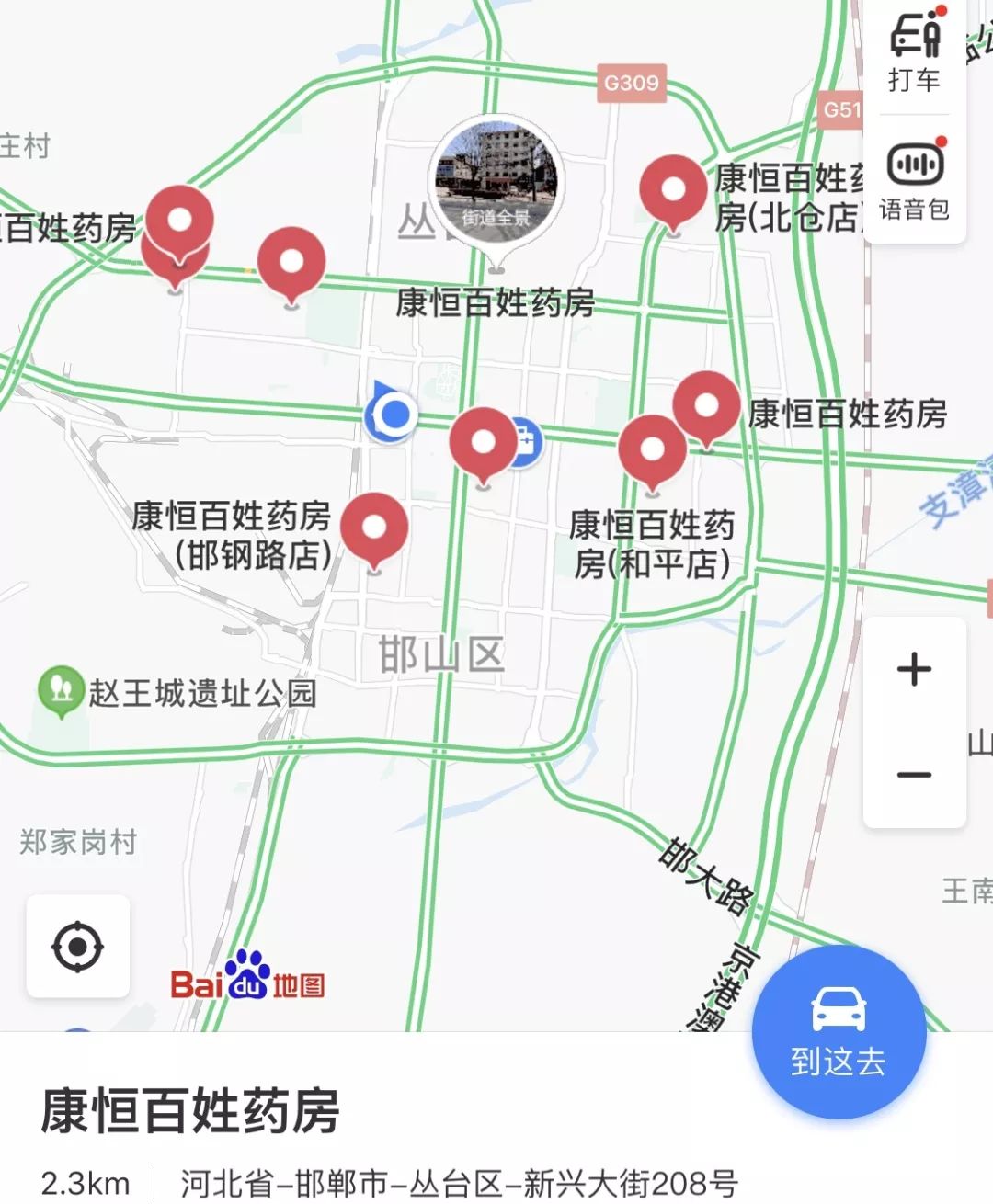
Task: Tap the G309 road label
Action: click(633, 83)
